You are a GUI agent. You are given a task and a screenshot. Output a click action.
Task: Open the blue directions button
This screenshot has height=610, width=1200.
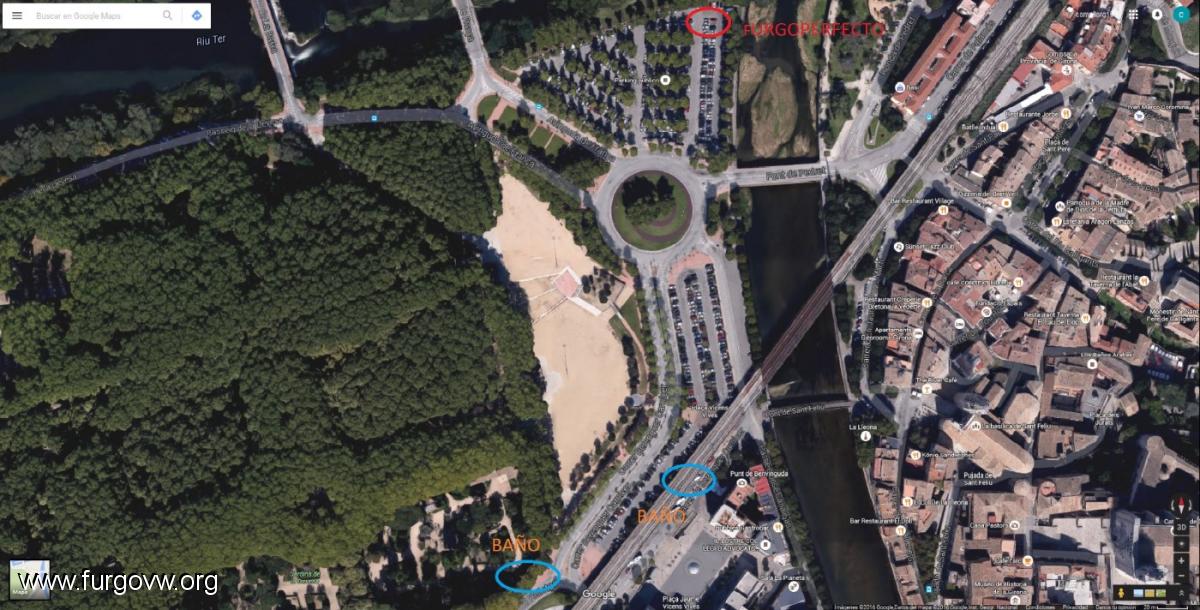tap(197, 16)
